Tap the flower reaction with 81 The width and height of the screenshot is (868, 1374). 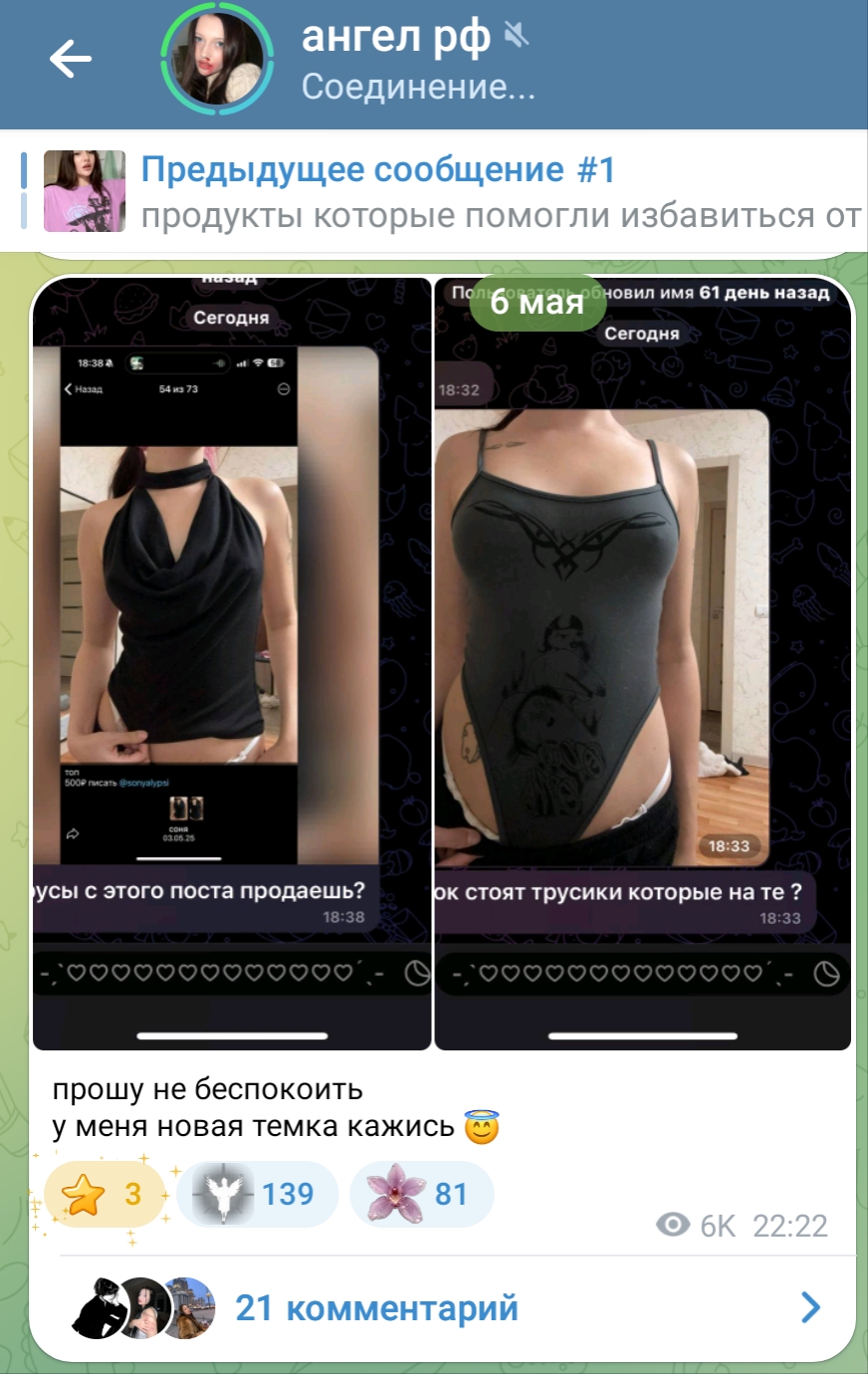[422, 1194]
